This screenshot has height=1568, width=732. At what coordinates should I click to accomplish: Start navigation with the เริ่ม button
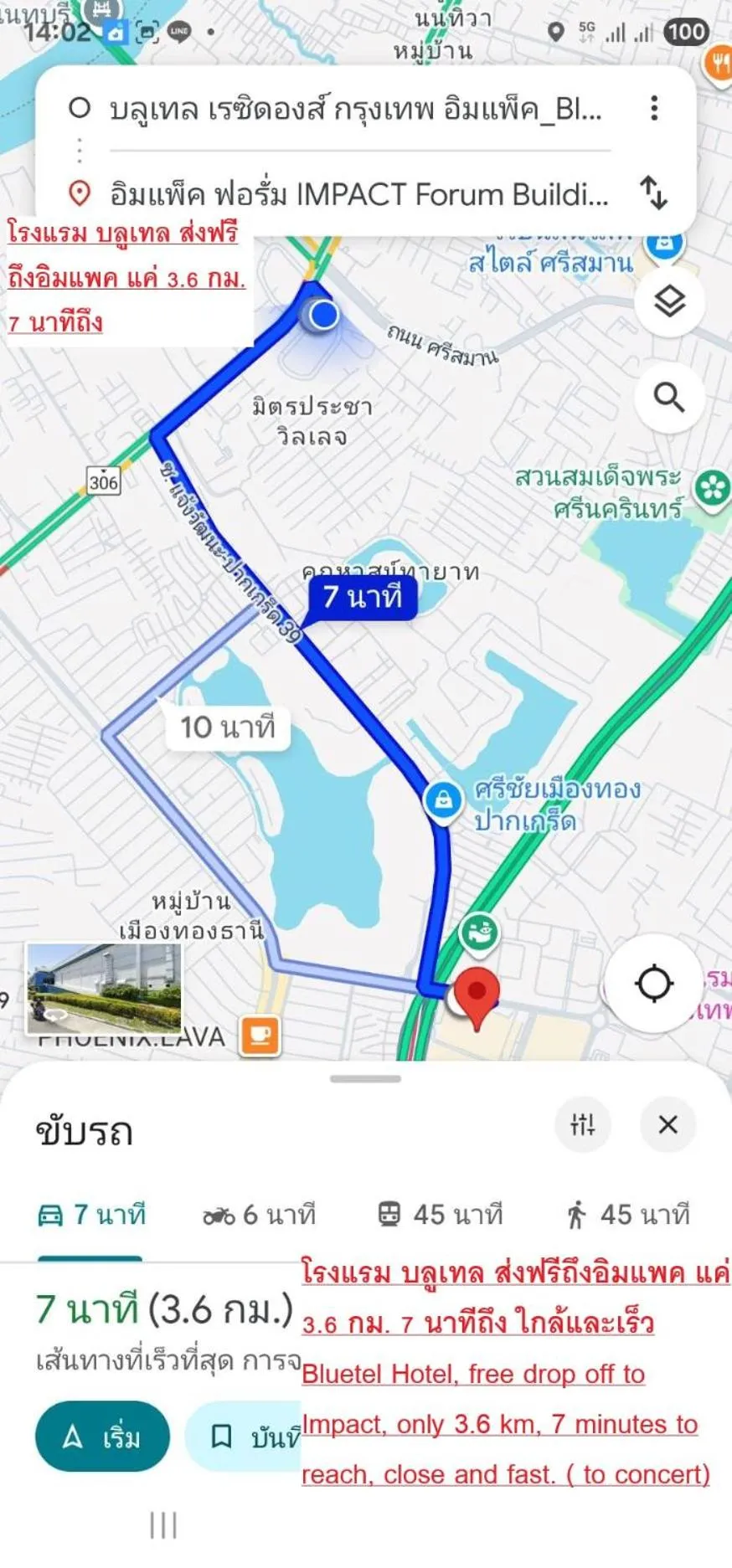pyautogui.click(x=102, y=1436)
